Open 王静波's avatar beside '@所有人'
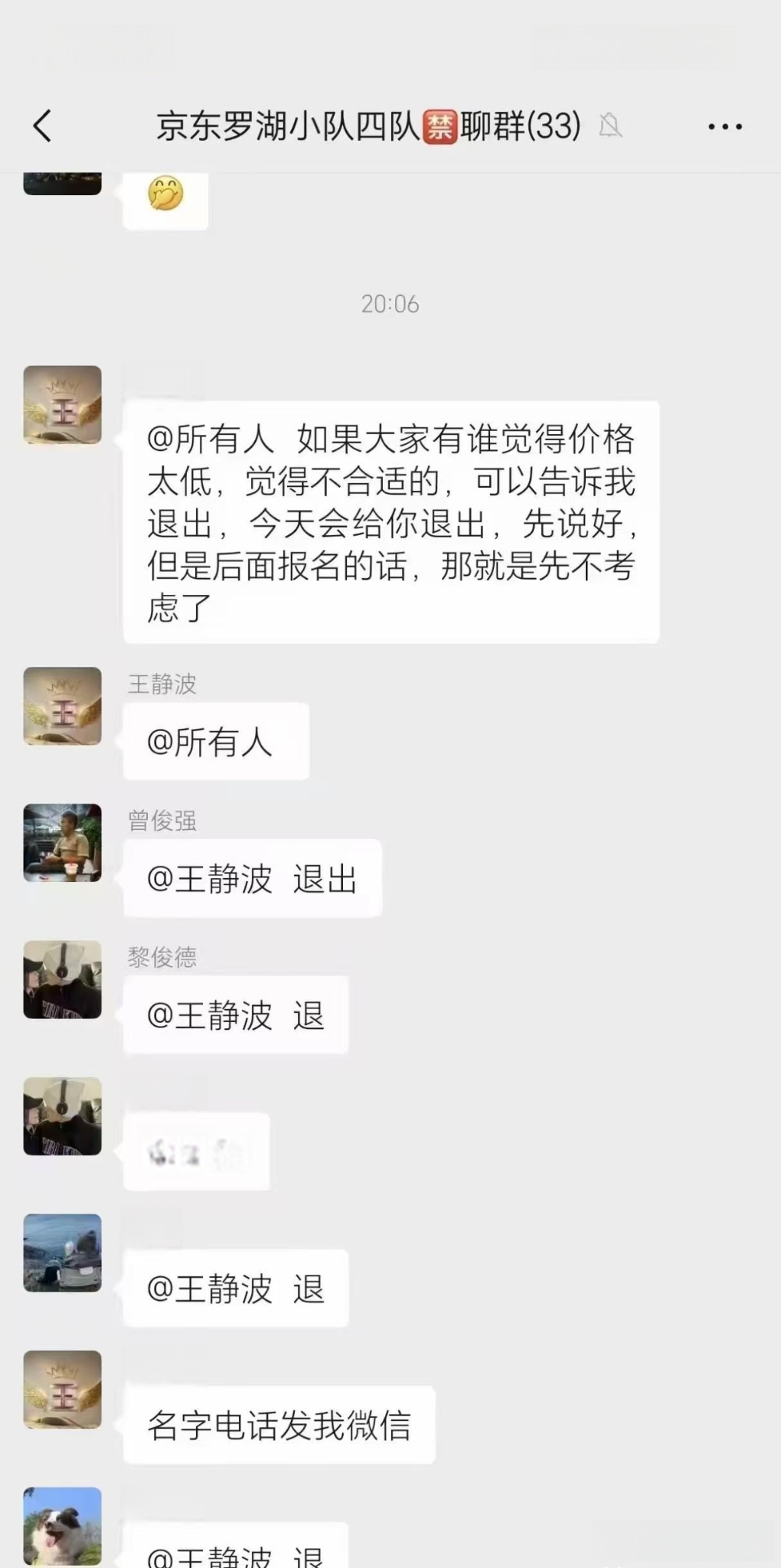Screen dimensions: 781x1568 (63, 706)
